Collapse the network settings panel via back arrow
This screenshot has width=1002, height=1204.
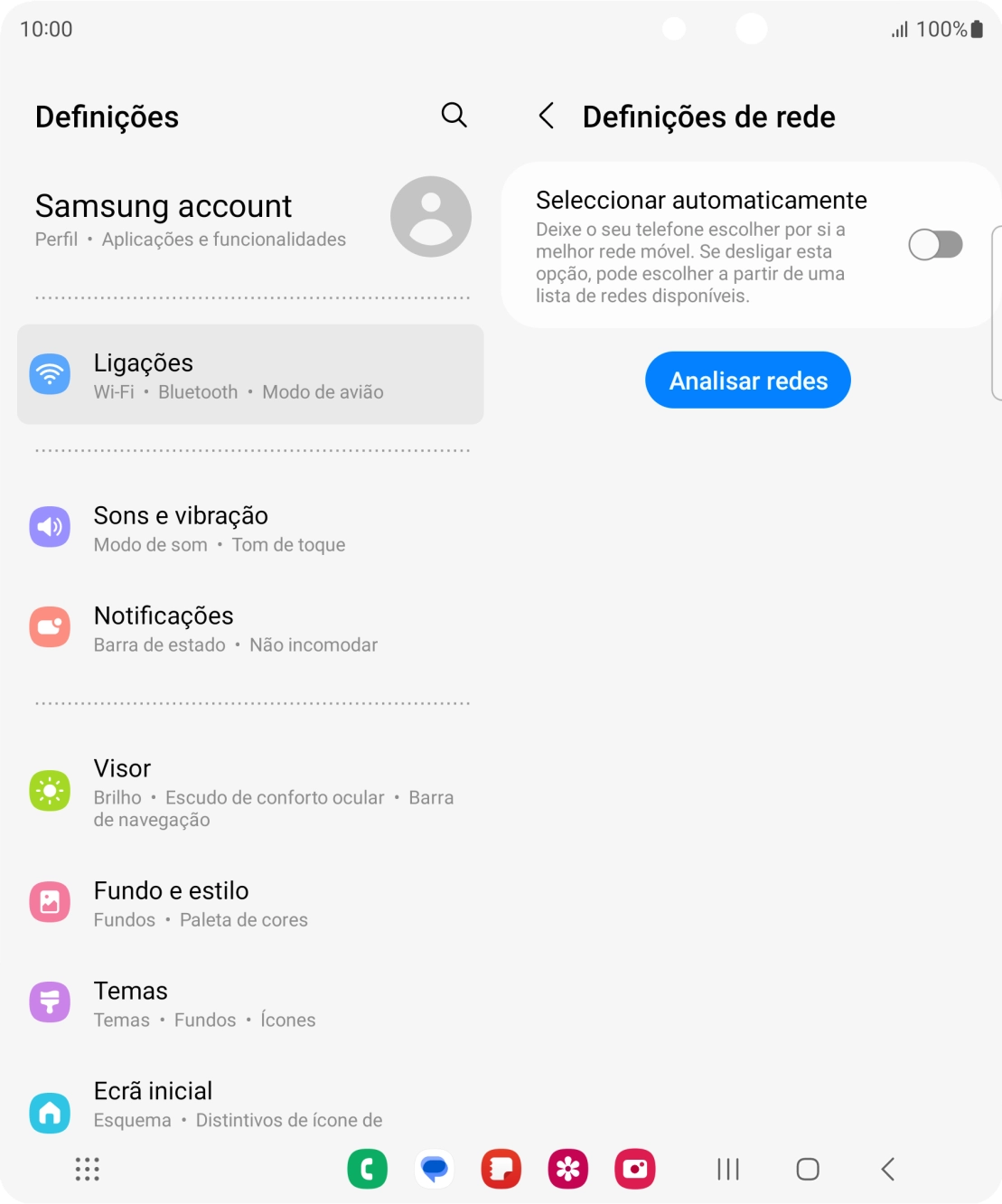(x=546, y=117)
